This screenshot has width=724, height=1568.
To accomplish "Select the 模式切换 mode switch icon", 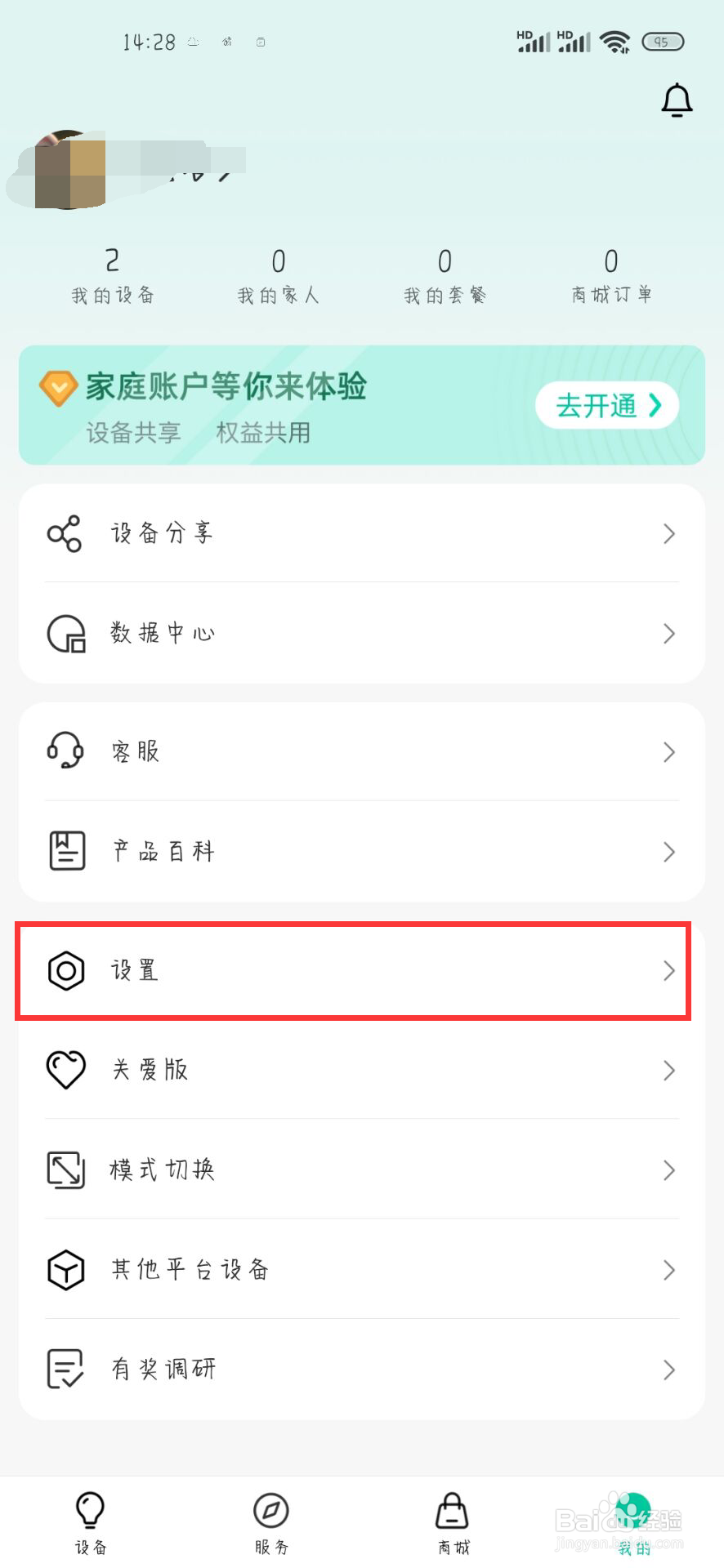I will (x=65, y=1169).
